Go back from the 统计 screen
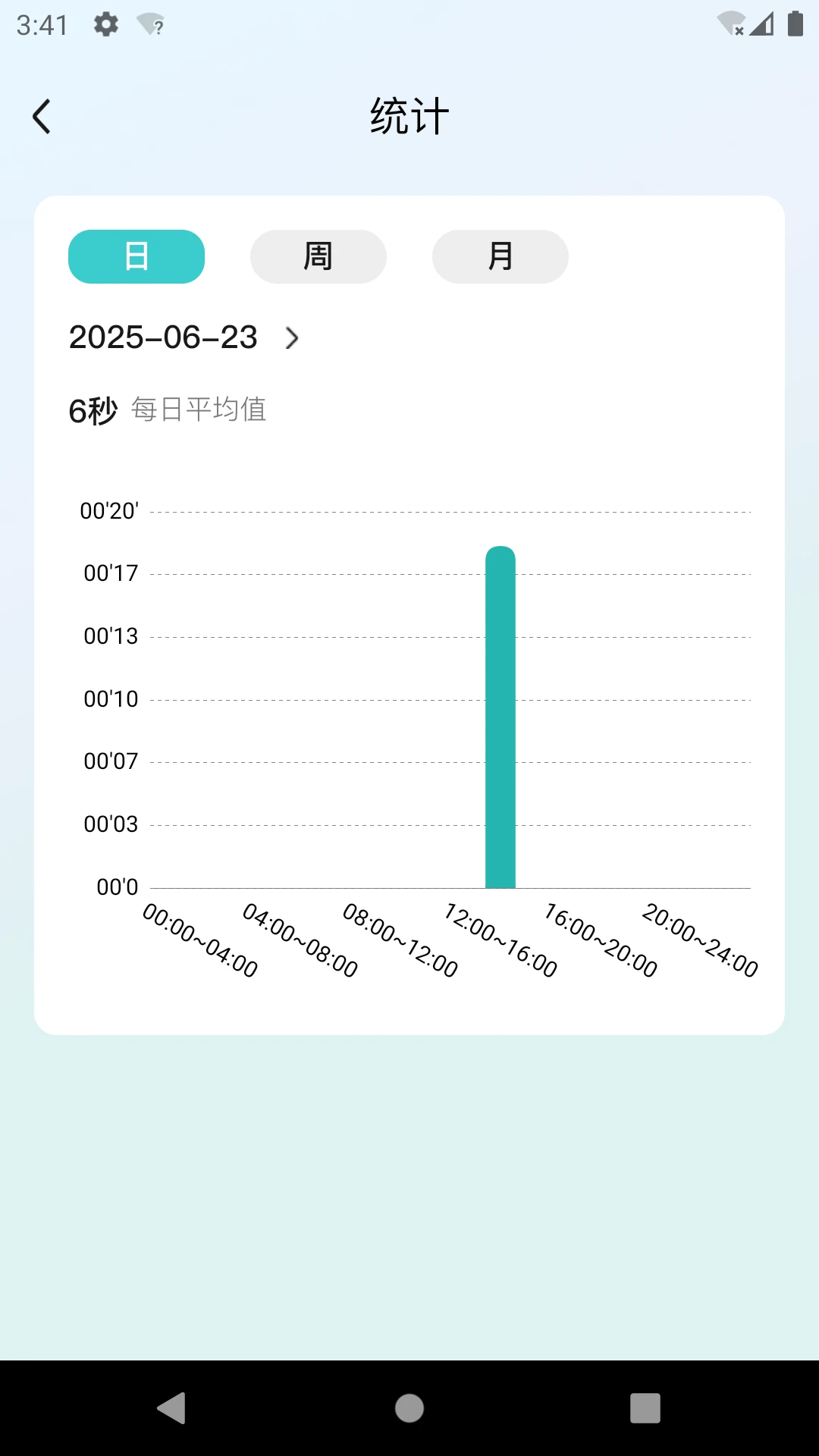Image resolution: width=819 pixels, height=1456 pixels. tap(42, 117)
